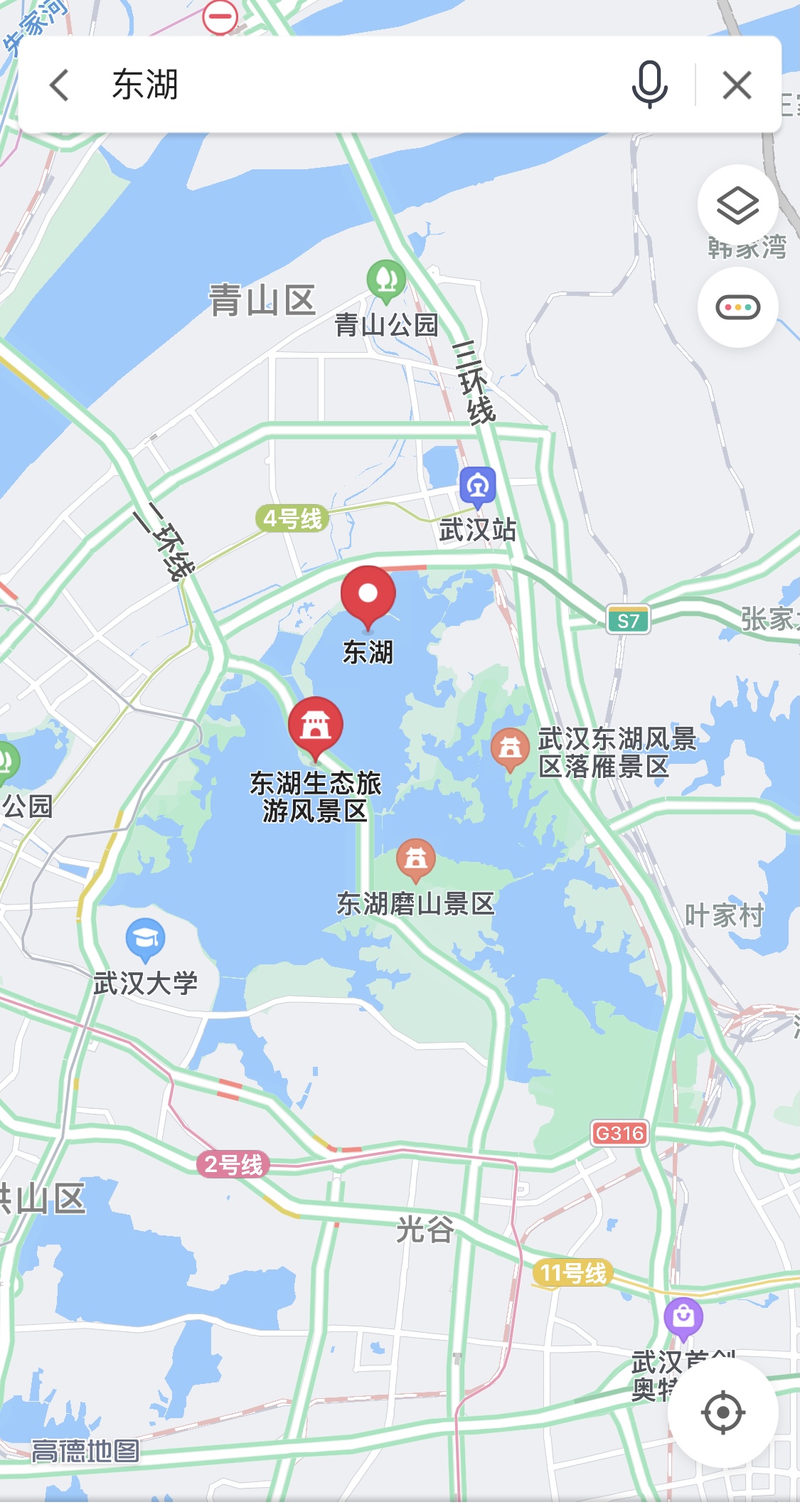
Task: Toggle the traffic light overlay button
Action: tap(737, 307)
